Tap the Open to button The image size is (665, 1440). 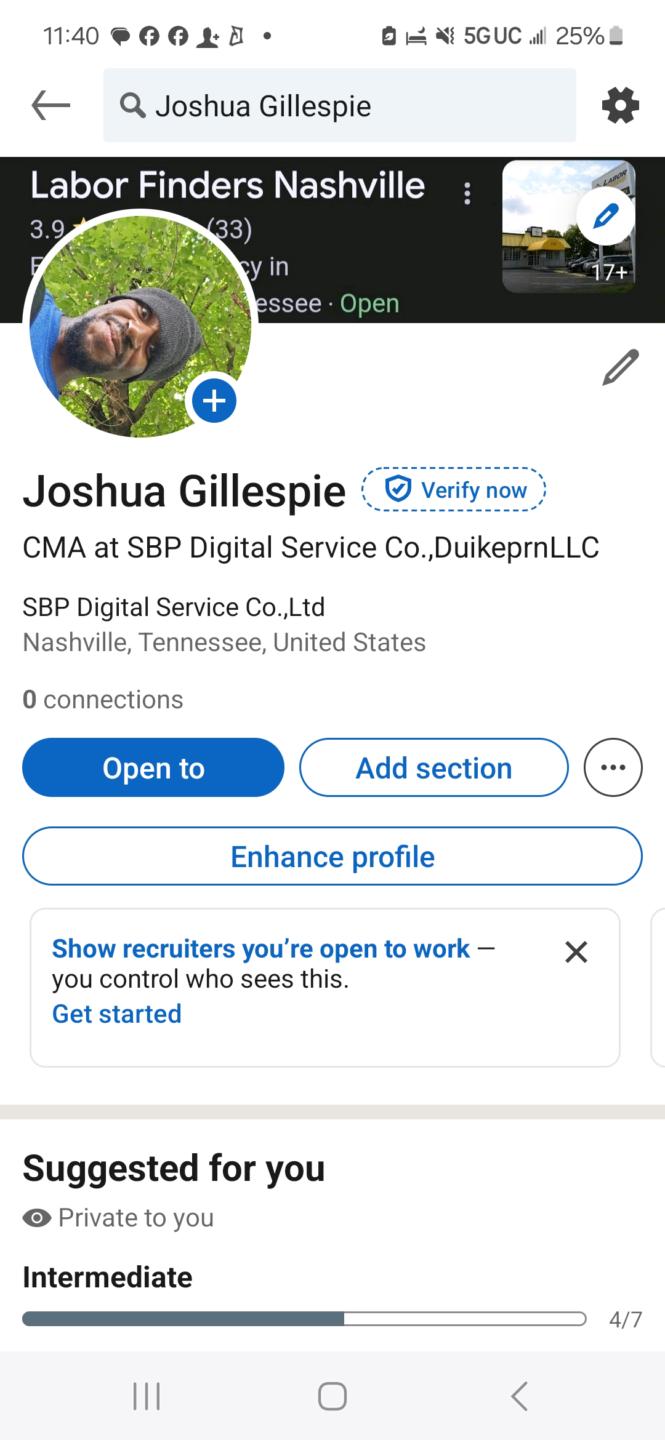pyautogui.click(x=153, y=767)
